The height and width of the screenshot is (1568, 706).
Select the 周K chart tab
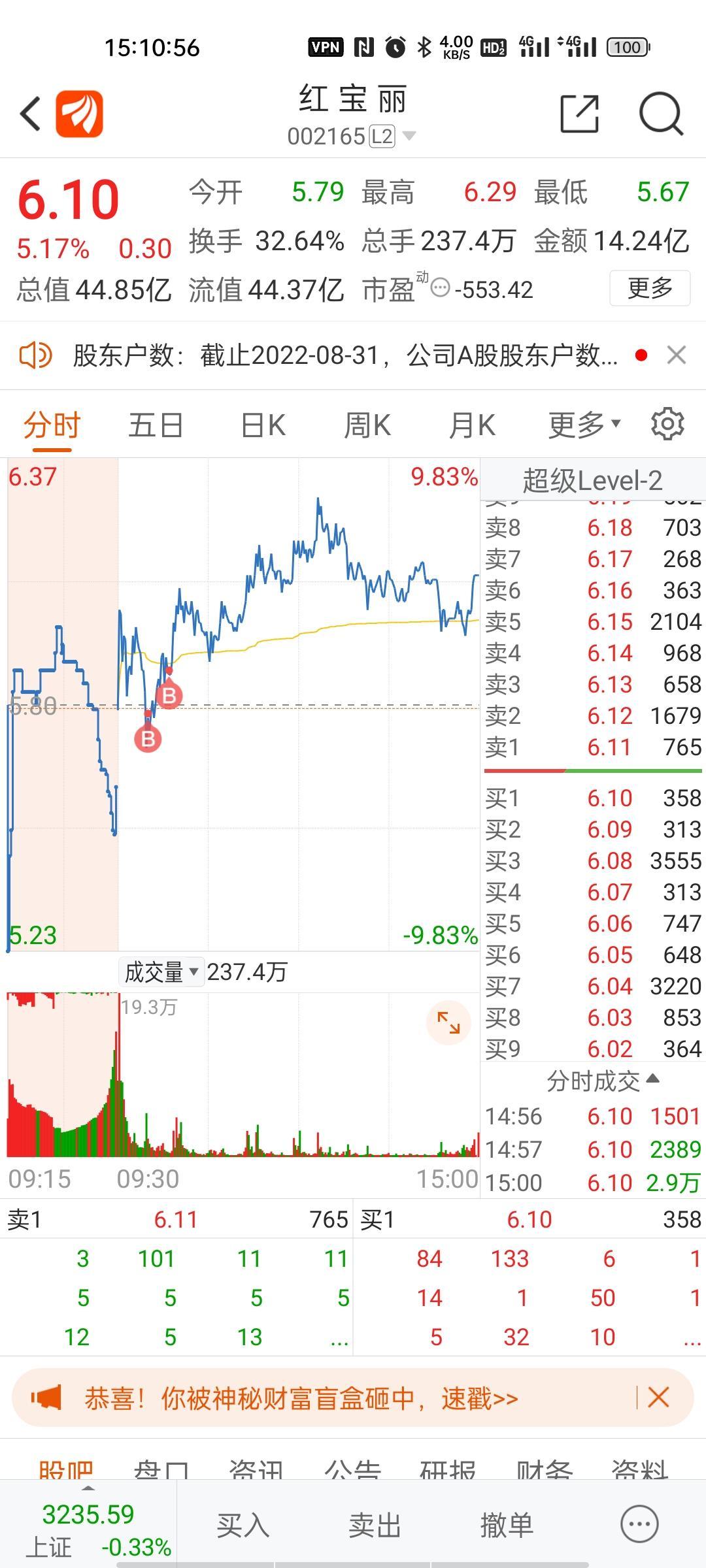(x=367, y=425)
